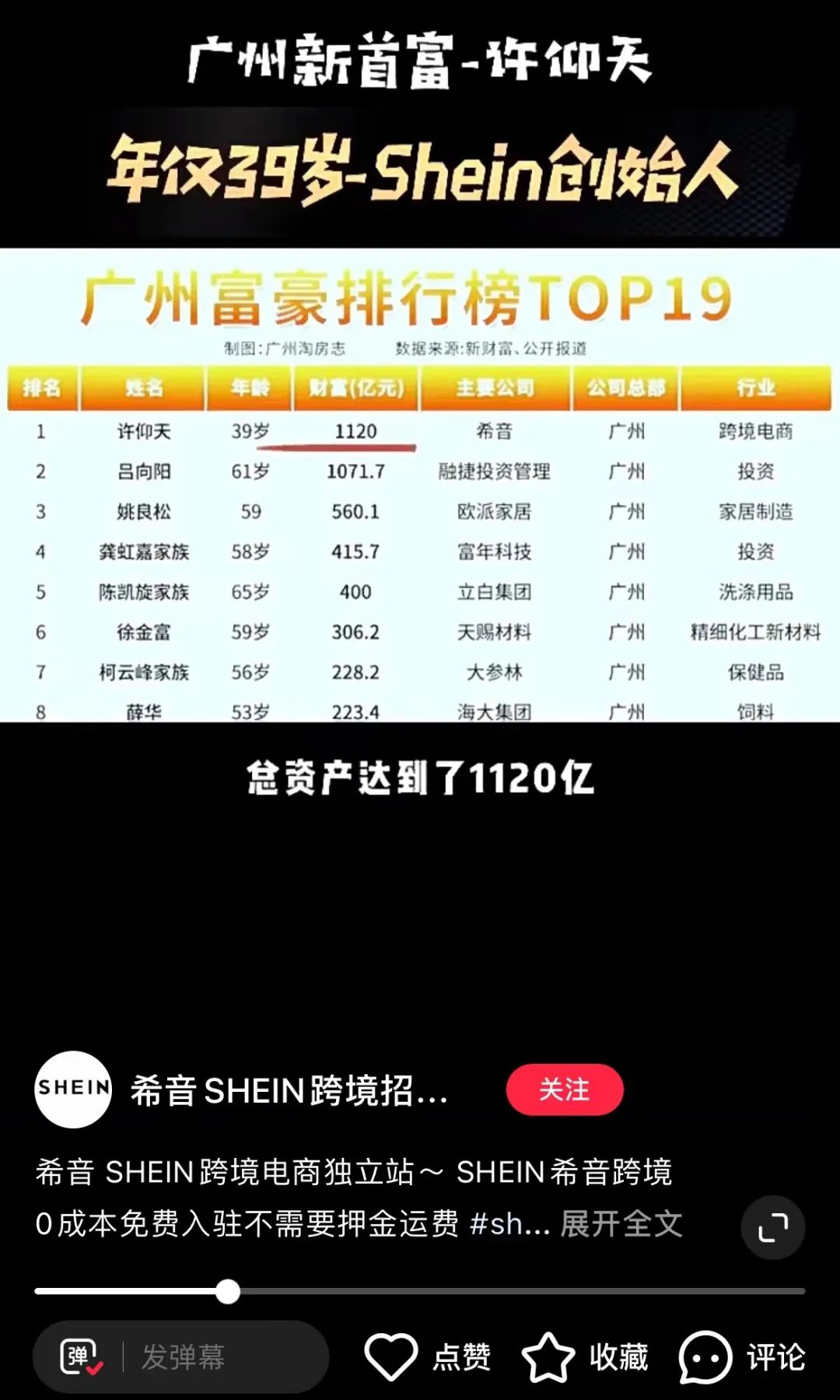Toggle the danmaku display icon
Image resolution: width=840 pixels, height=1400 pixels.
[x=81, y=1356]
